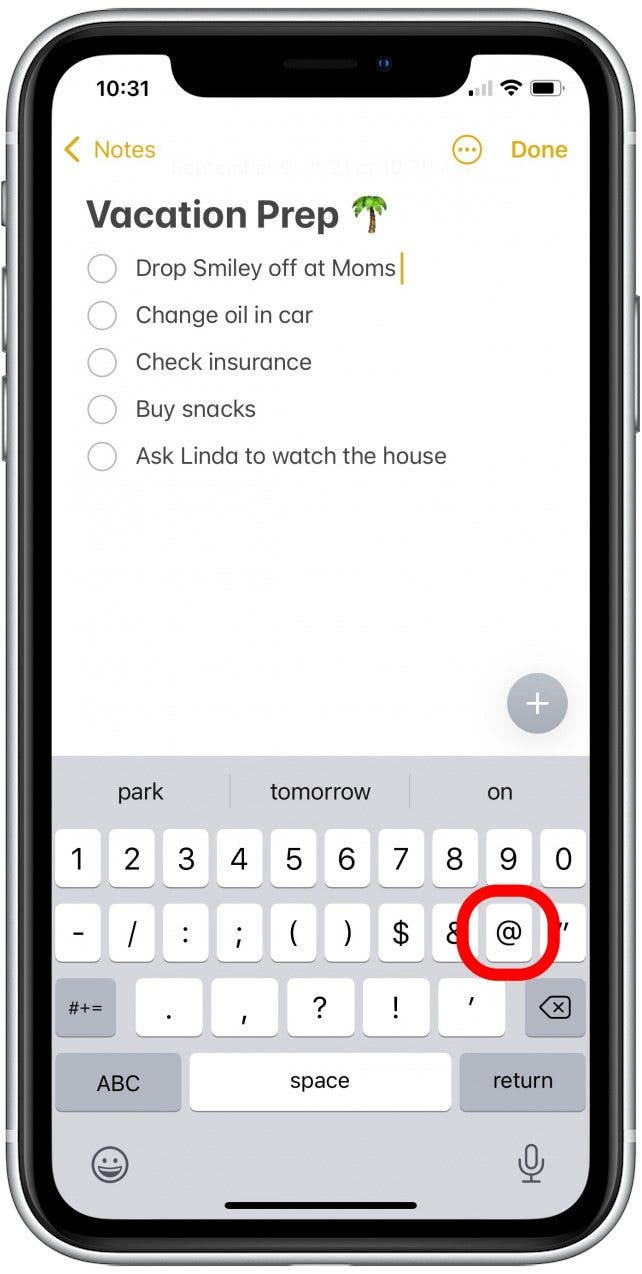Image resolution: width=642 pixels, height=1274 pixels.
Task: Start dictation with the microphone
Action: (531, 1163)
